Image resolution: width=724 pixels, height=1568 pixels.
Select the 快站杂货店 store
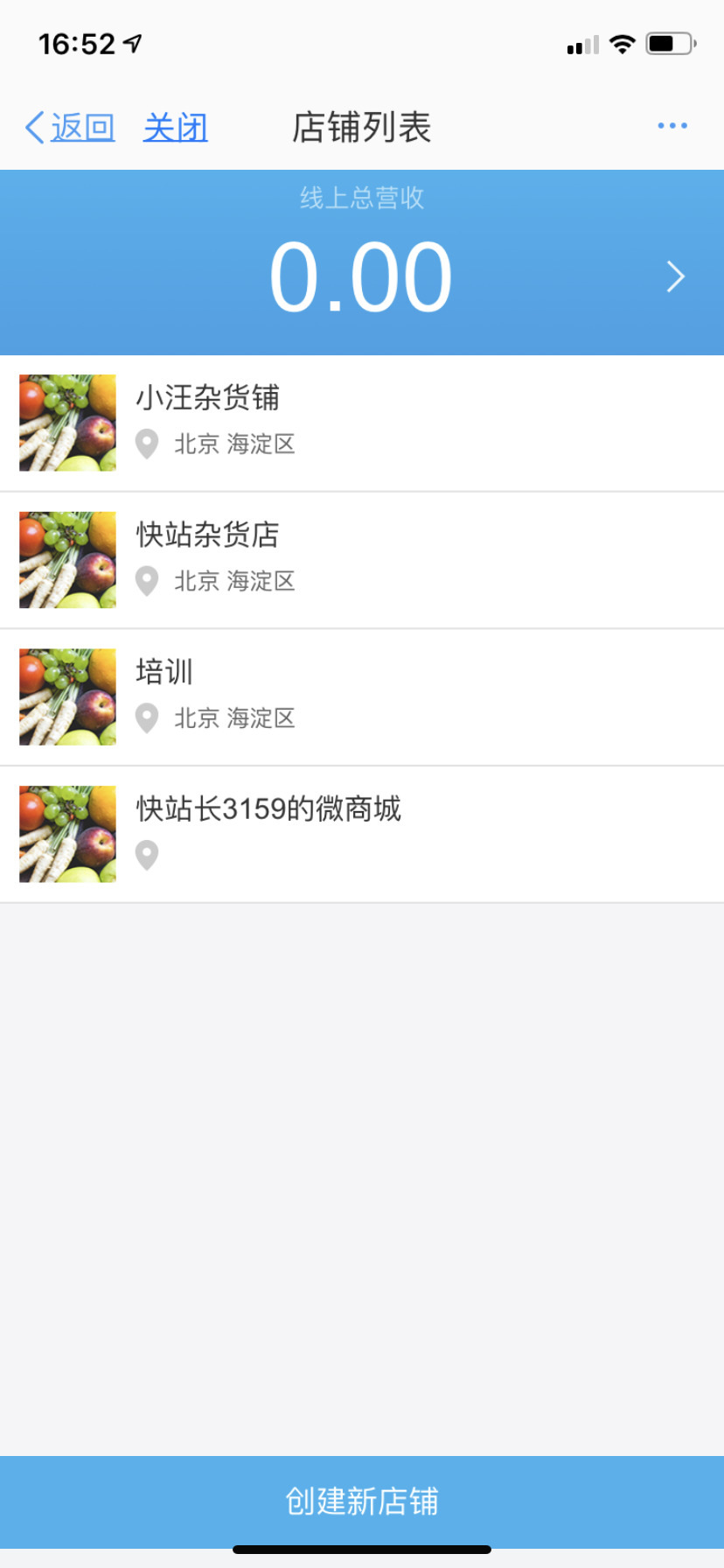(362, 560)
